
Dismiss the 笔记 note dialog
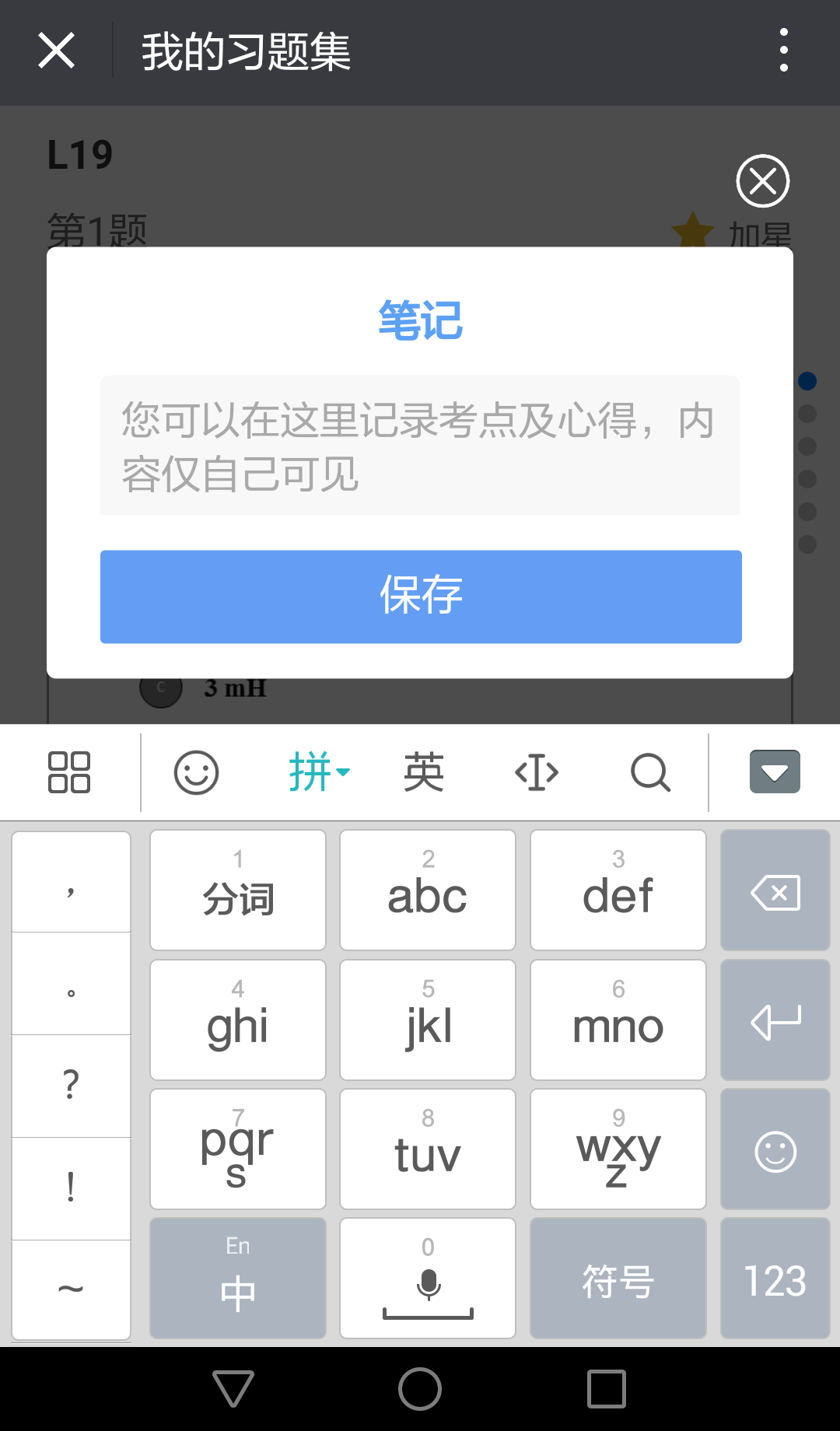click(762, 181)
